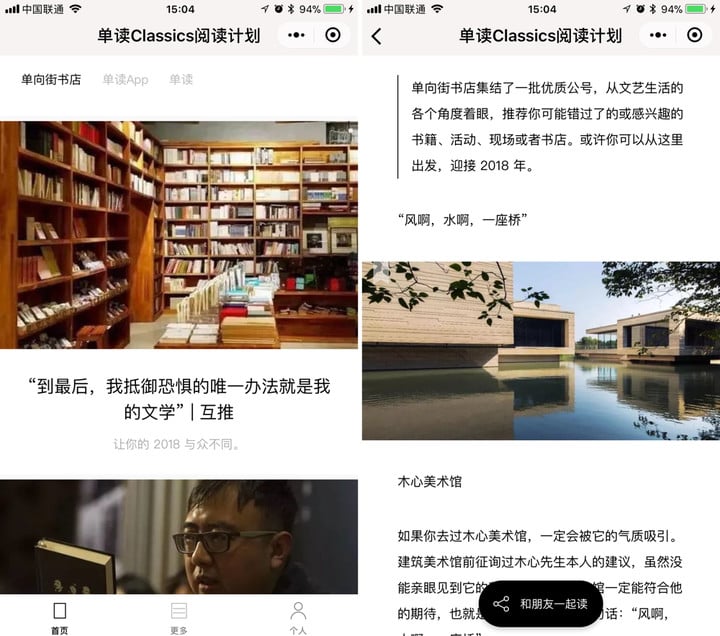
Task: Go back using the arrow icon
Action: (377, 36)
